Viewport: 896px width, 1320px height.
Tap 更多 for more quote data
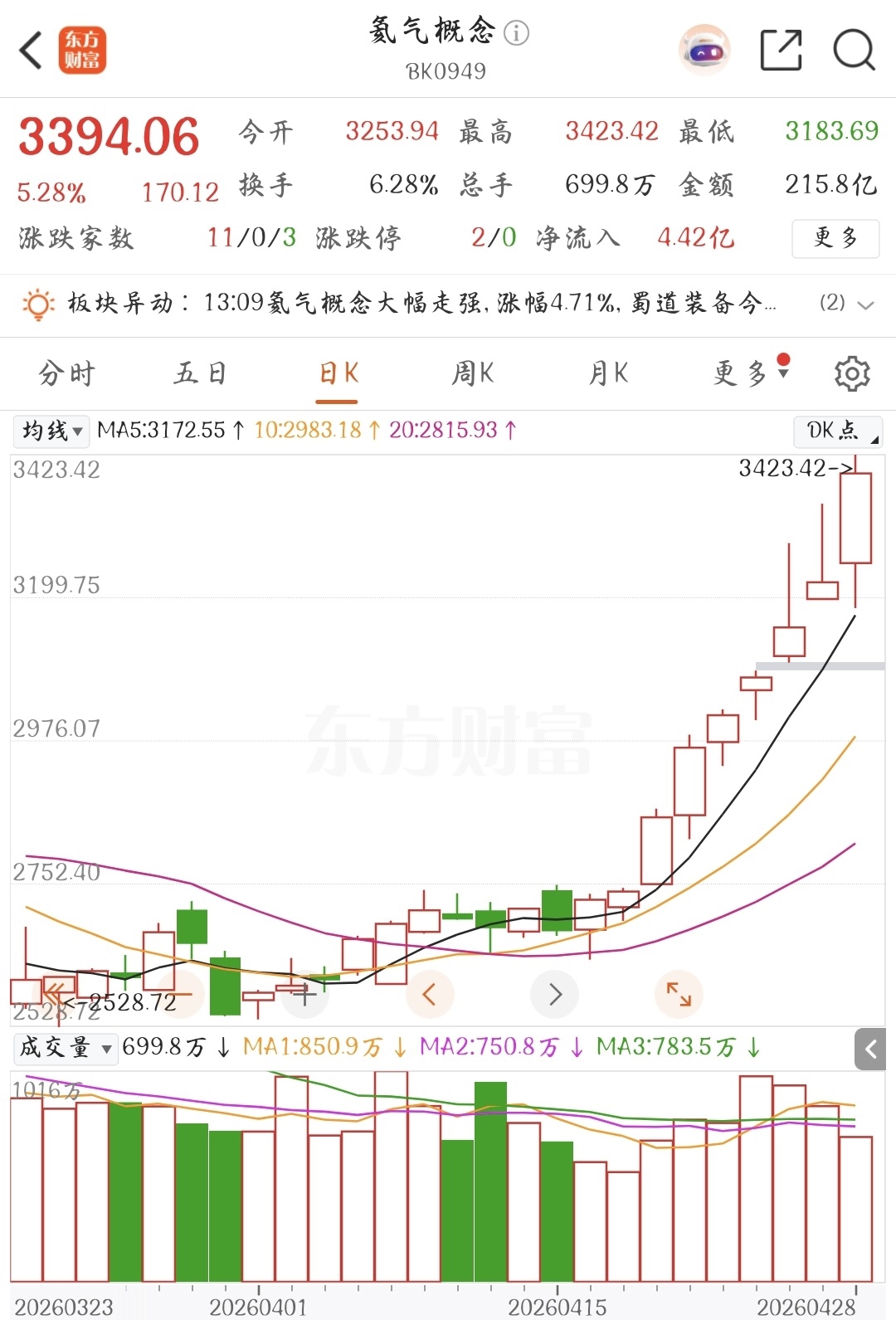tap(835, 238)
